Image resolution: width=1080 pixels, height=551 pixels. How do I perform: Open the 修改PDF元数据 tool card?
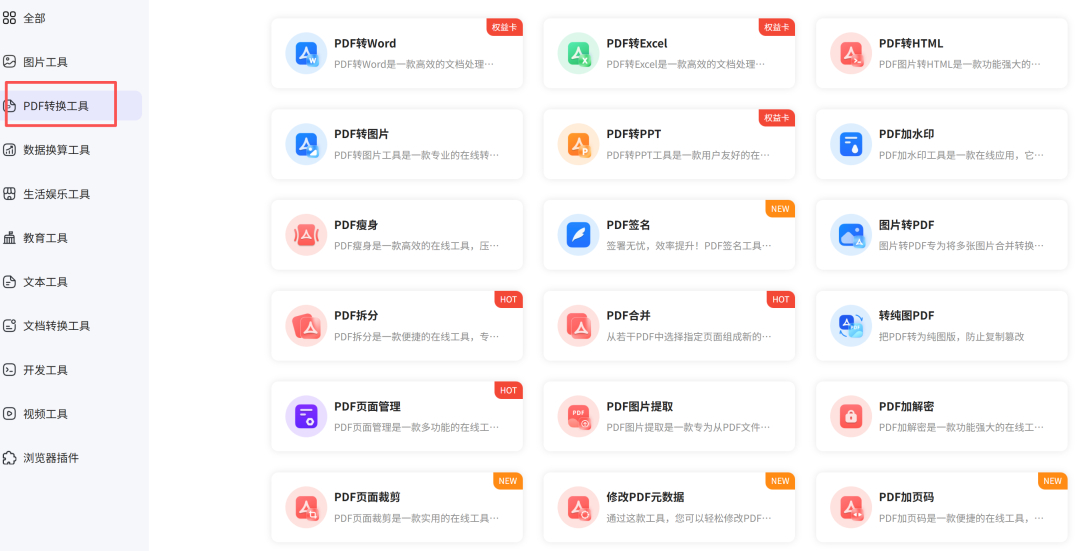coord(668,506)
